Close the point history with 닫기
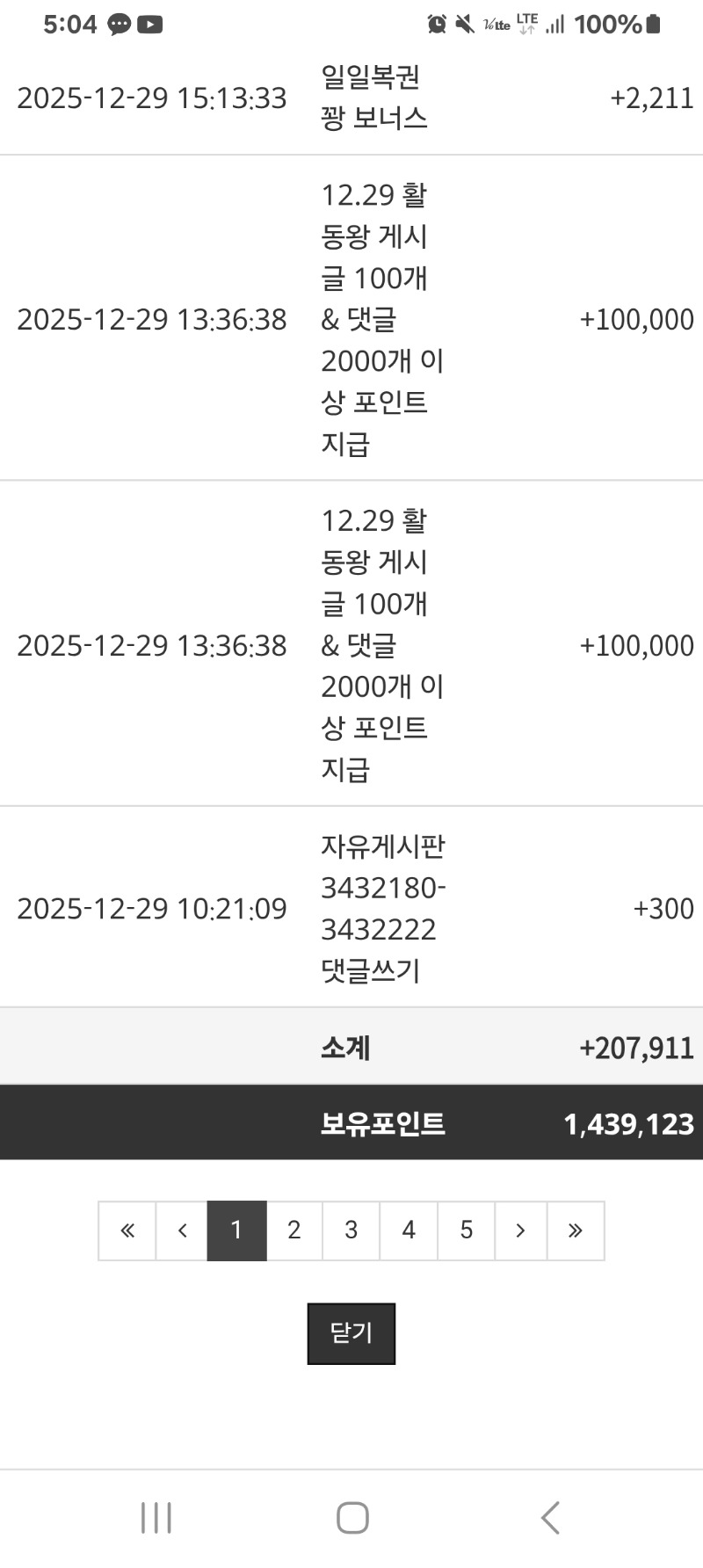 pyautogui.click(x=351, y=1333)
